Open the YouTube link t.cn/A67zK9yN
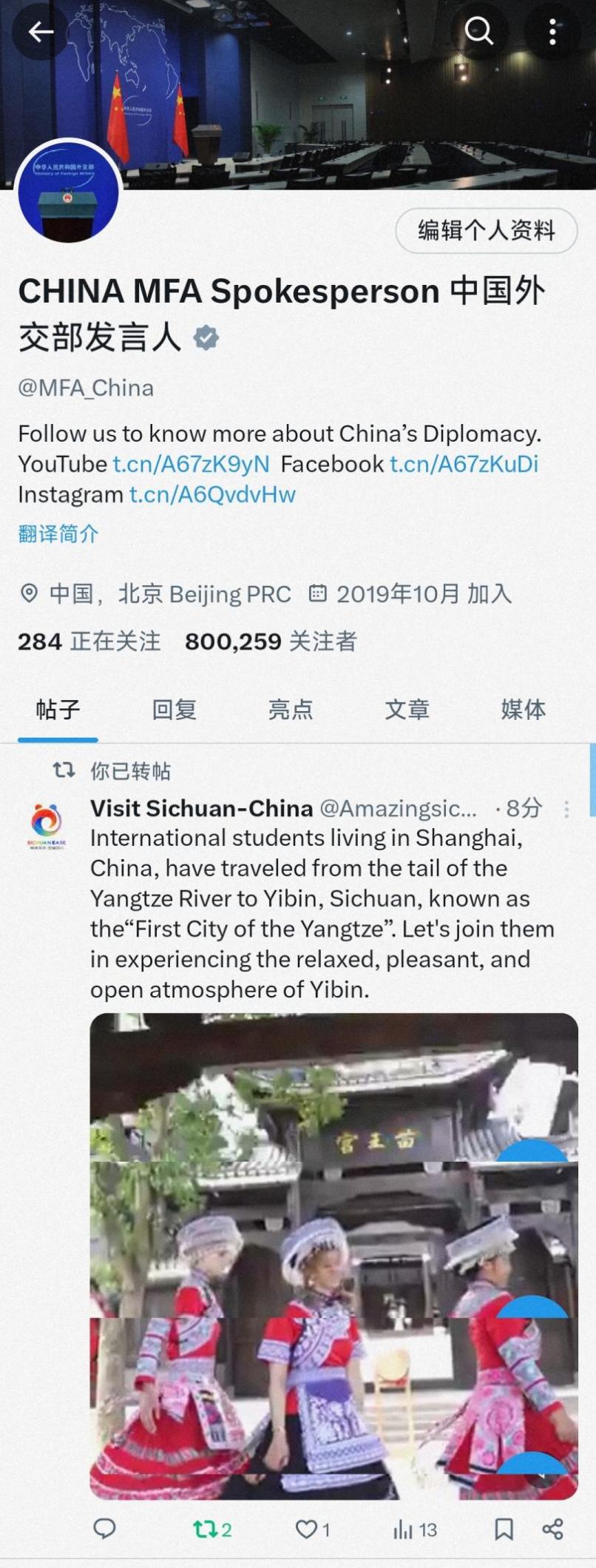596x1568 pixels. (x=191, y=464)
